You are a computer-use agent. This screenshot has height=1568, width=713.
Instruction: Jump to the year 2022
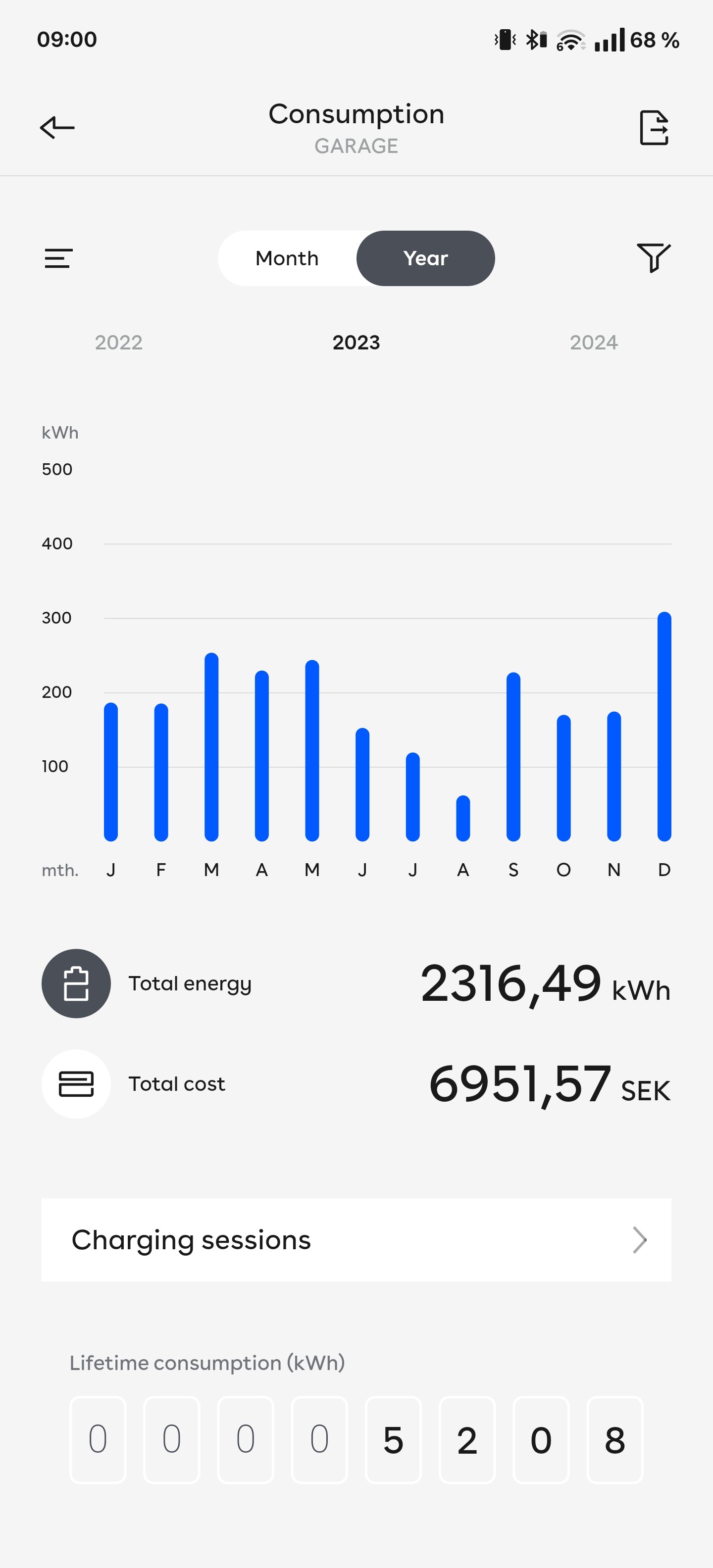(x=119, y=342)
